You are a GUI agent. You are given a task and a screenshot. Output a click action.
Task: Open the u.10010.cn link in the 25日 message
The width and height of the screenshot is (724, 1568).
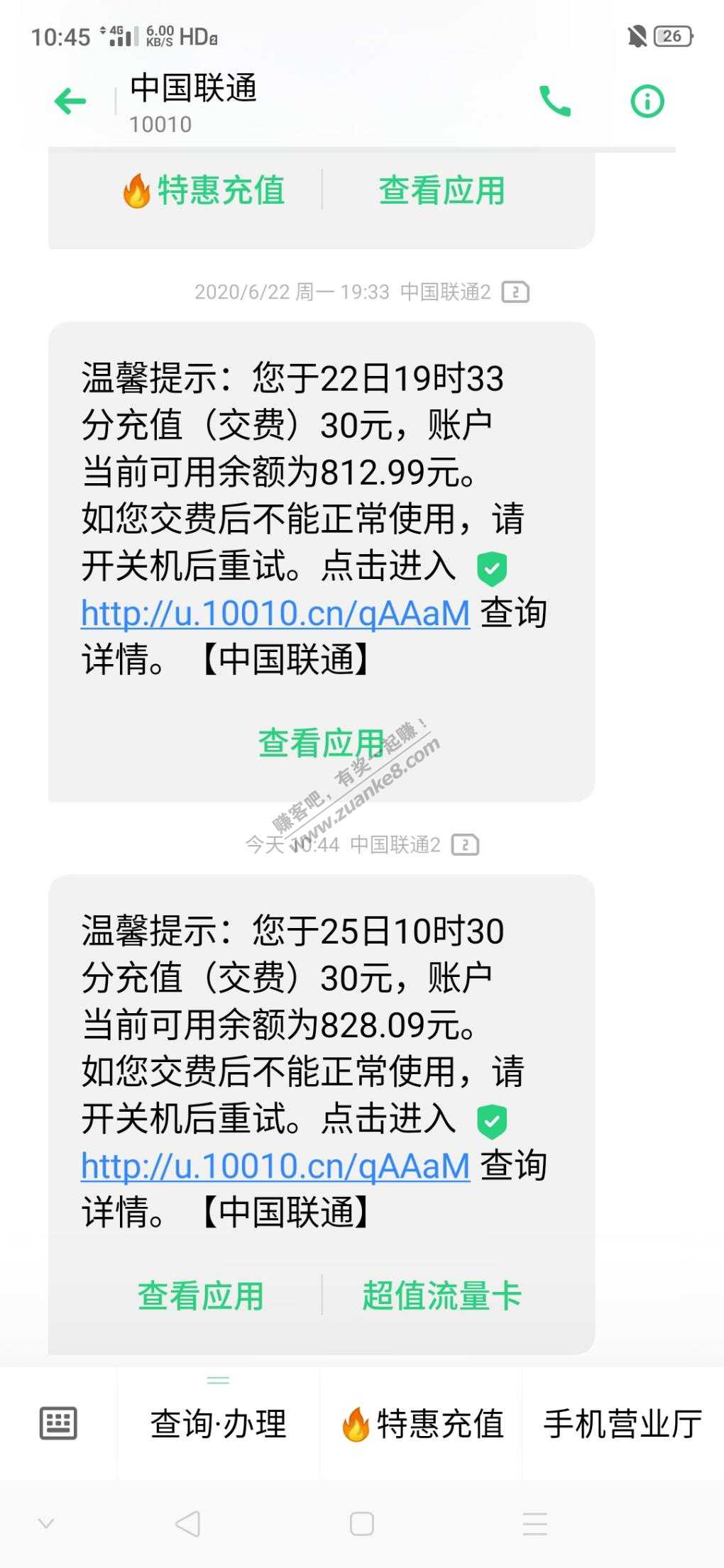(275, 1166)
